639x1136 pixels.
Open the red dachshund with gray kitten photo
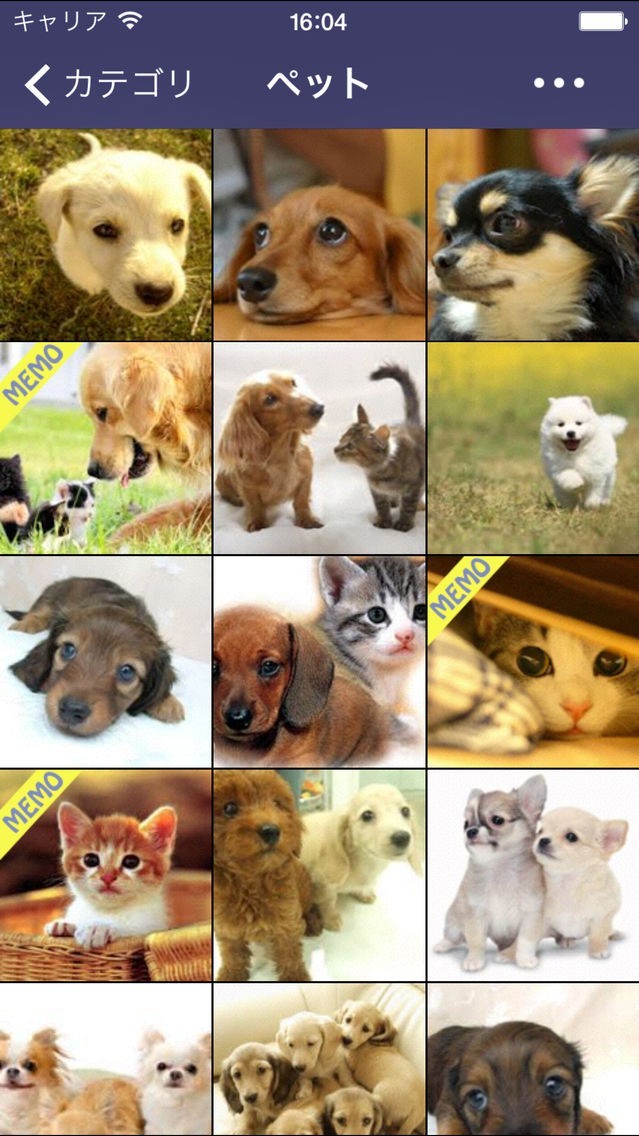(319, 662)
